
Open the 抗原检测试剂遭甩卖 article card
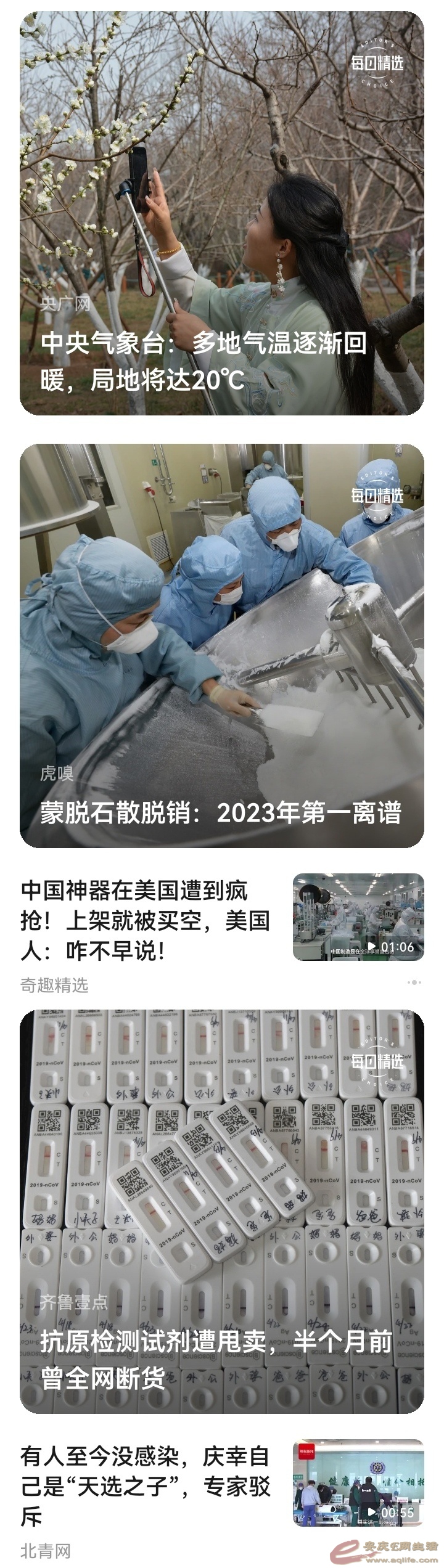pyautogui.click(x=222, y=1211)
